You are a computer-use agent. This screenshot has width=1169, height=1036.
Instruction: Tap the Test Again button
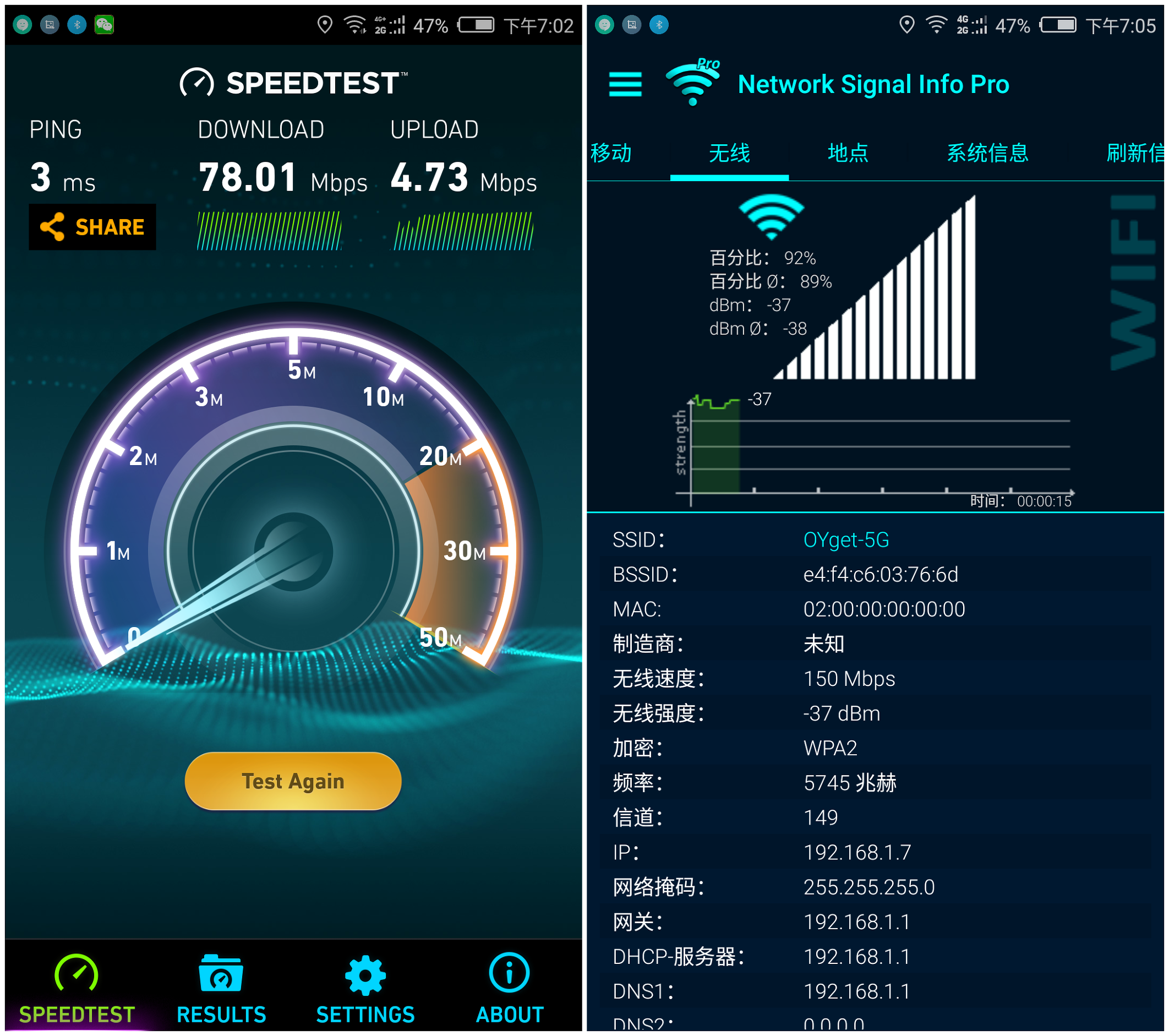[x=293, y=781]
